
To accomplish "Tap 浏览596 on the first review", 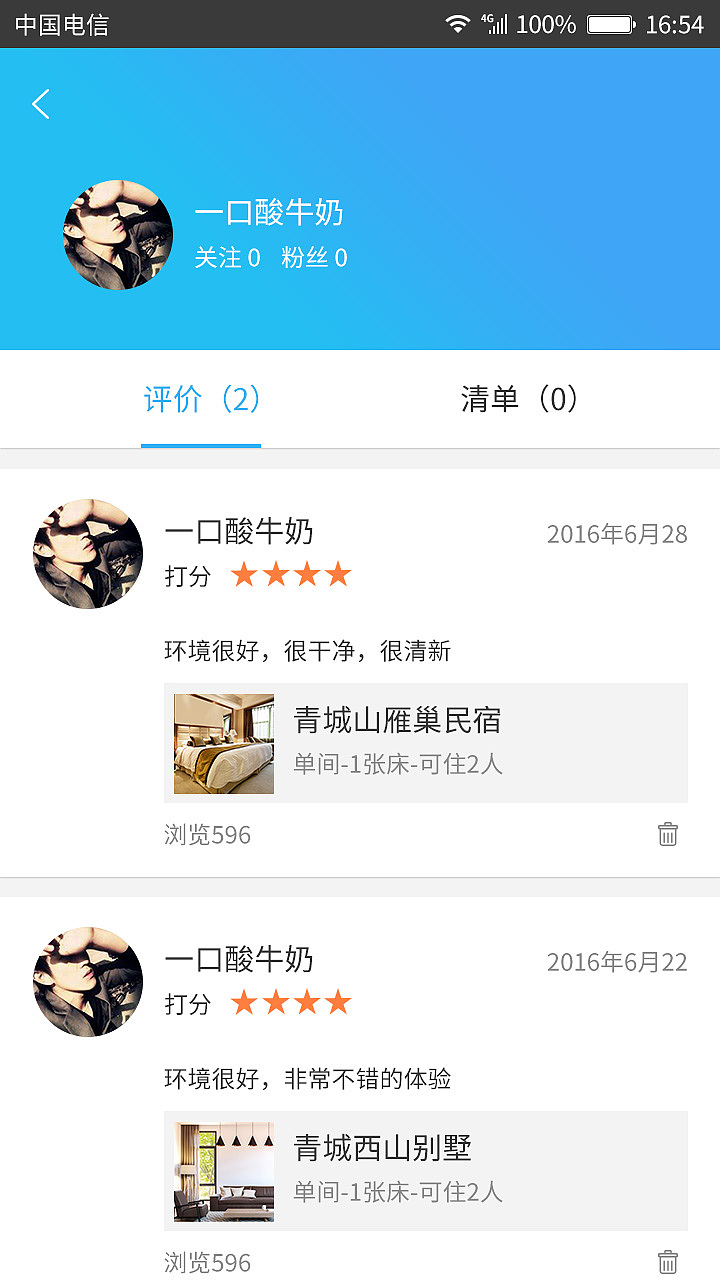I will coord(206,834).
